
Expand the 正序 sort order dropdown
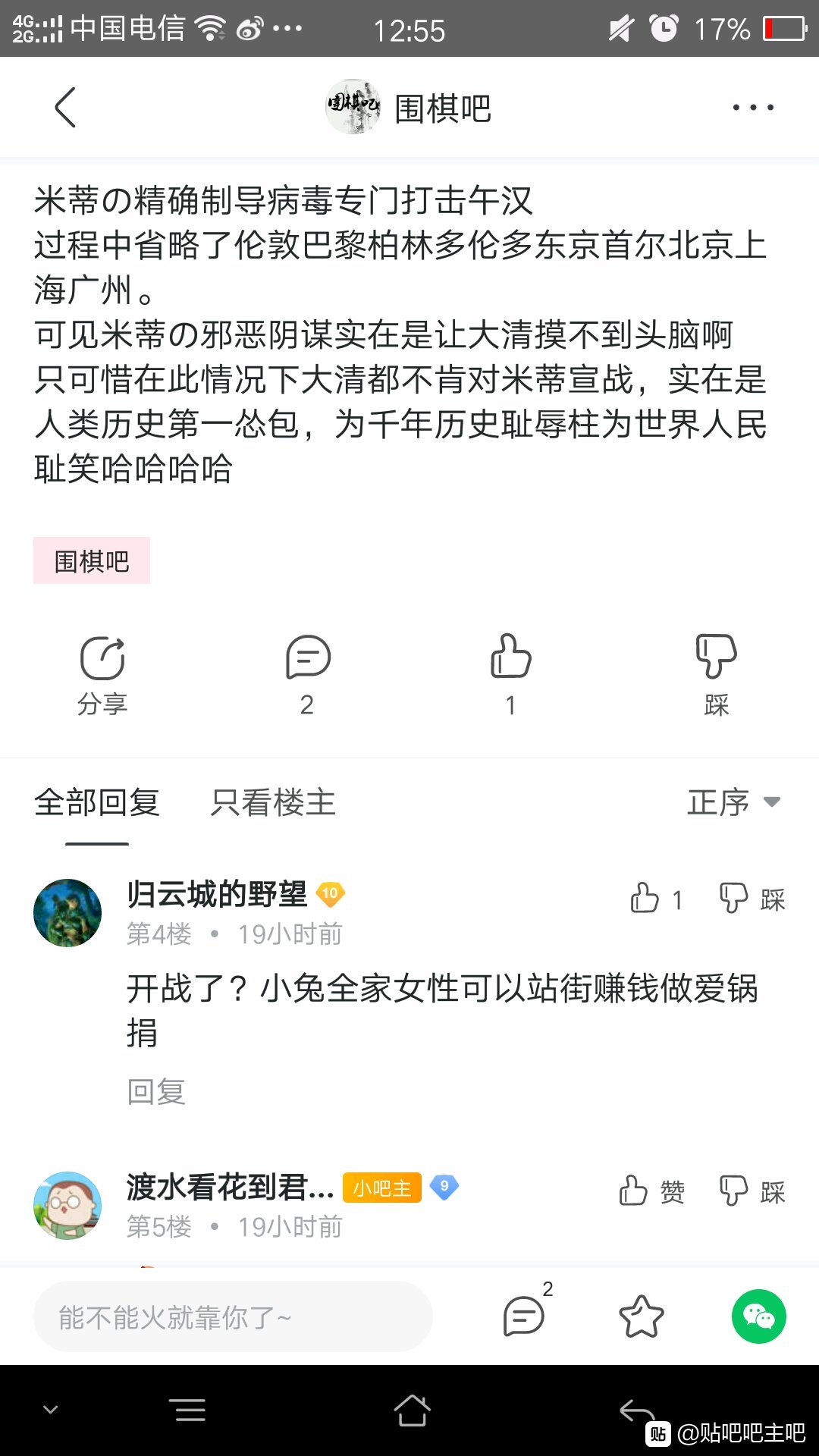[733, 802]
